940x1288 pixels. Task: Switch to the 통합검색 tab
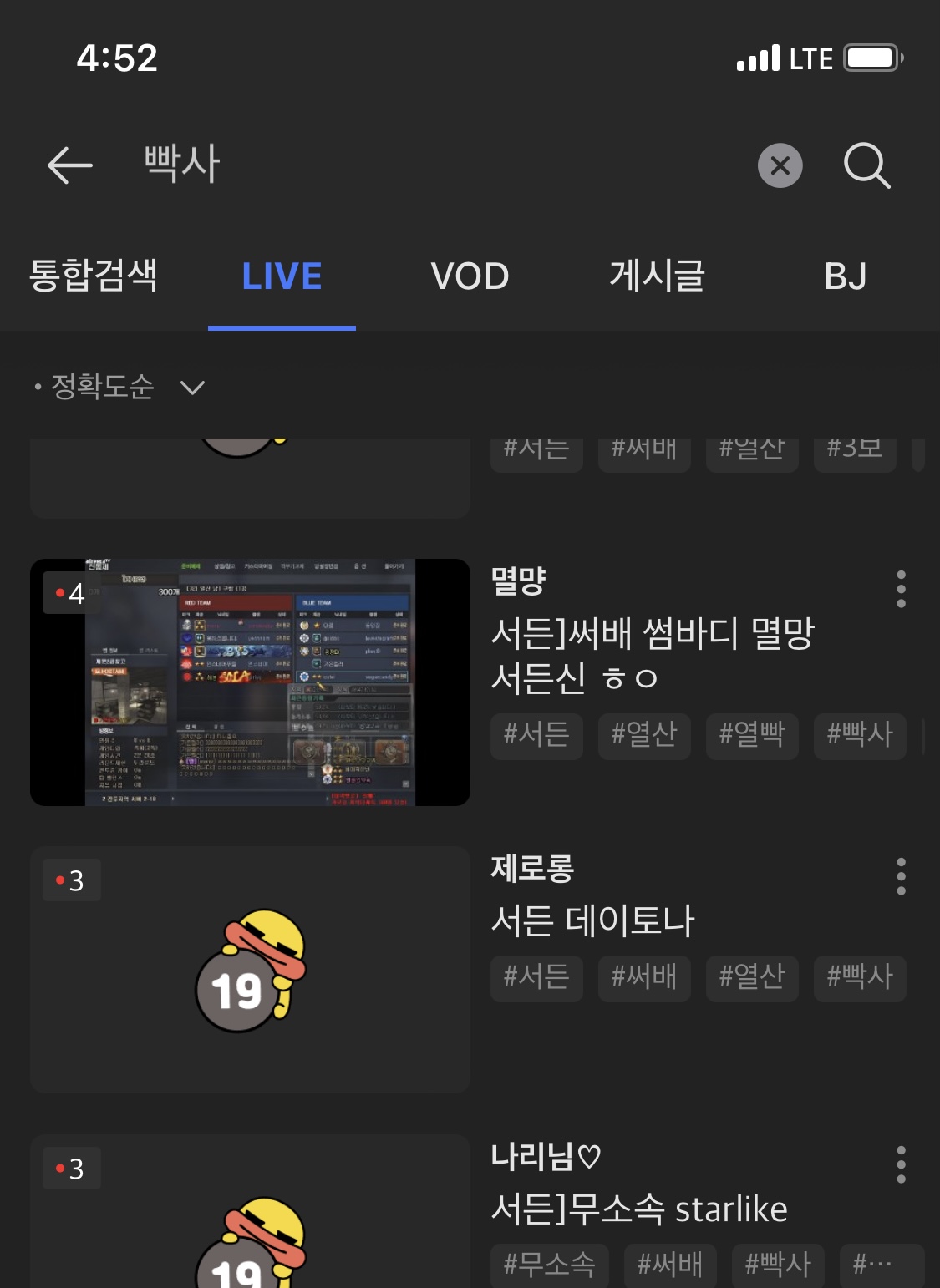pyautogui.click(x=94, y=276)
